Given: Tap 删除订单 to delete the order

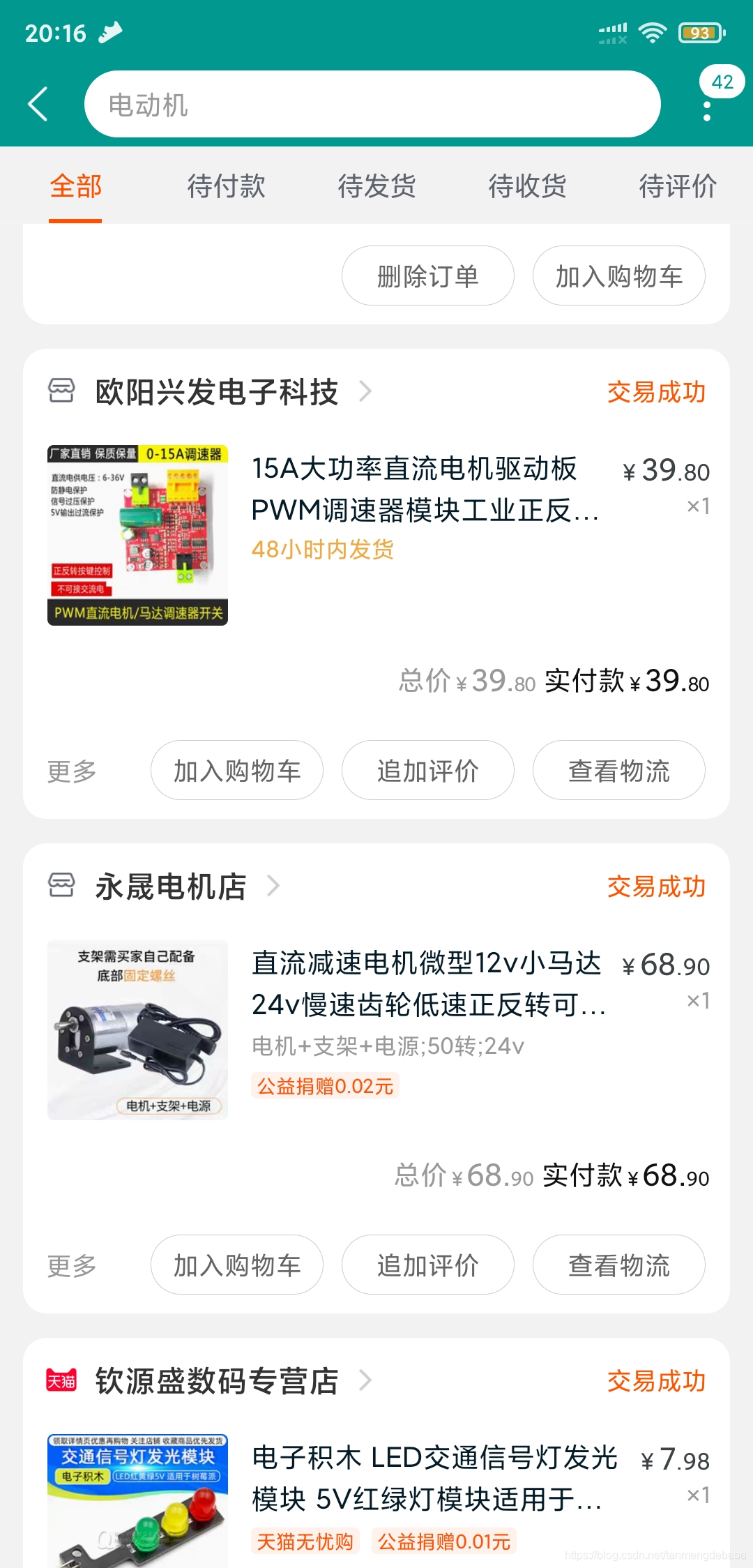Looking at the screenshot, I should [427, 276].
